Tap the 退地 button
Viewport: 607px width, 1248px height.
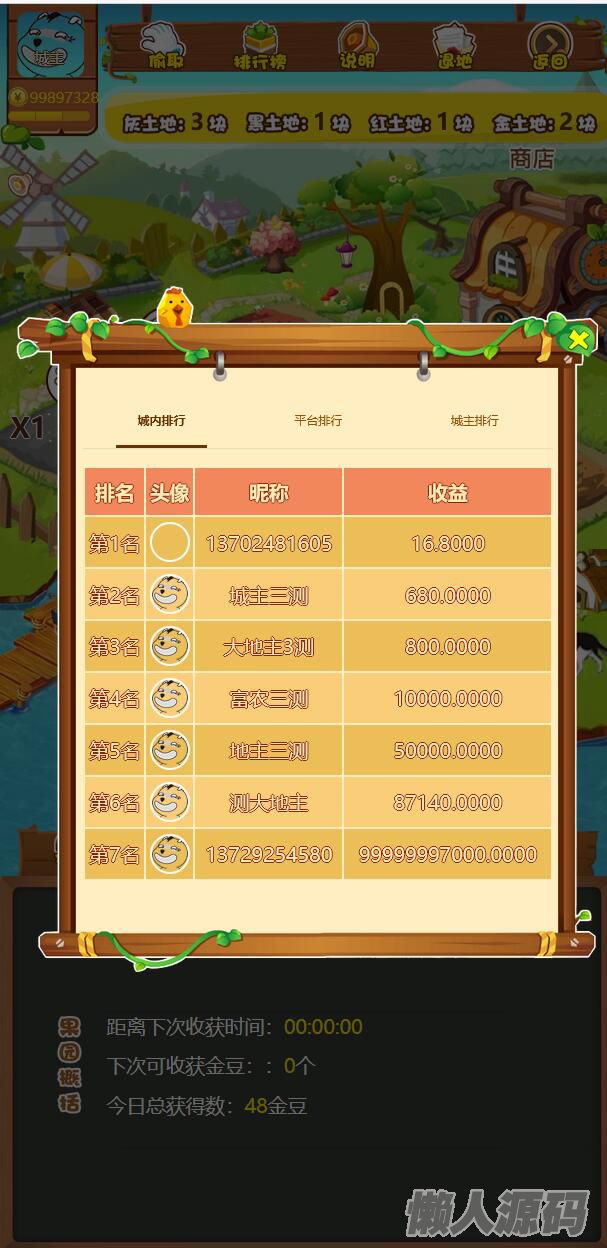pyautogui.click(x=453, y=45)
